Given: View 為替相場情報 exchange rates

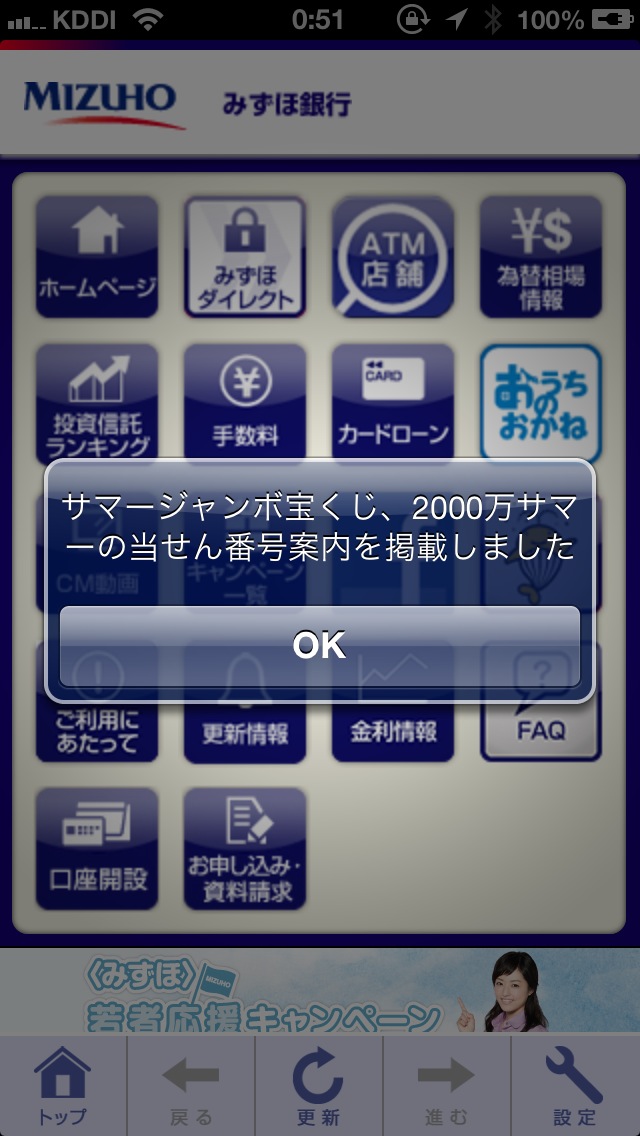Looking at the screenshot, I should 541,257.
